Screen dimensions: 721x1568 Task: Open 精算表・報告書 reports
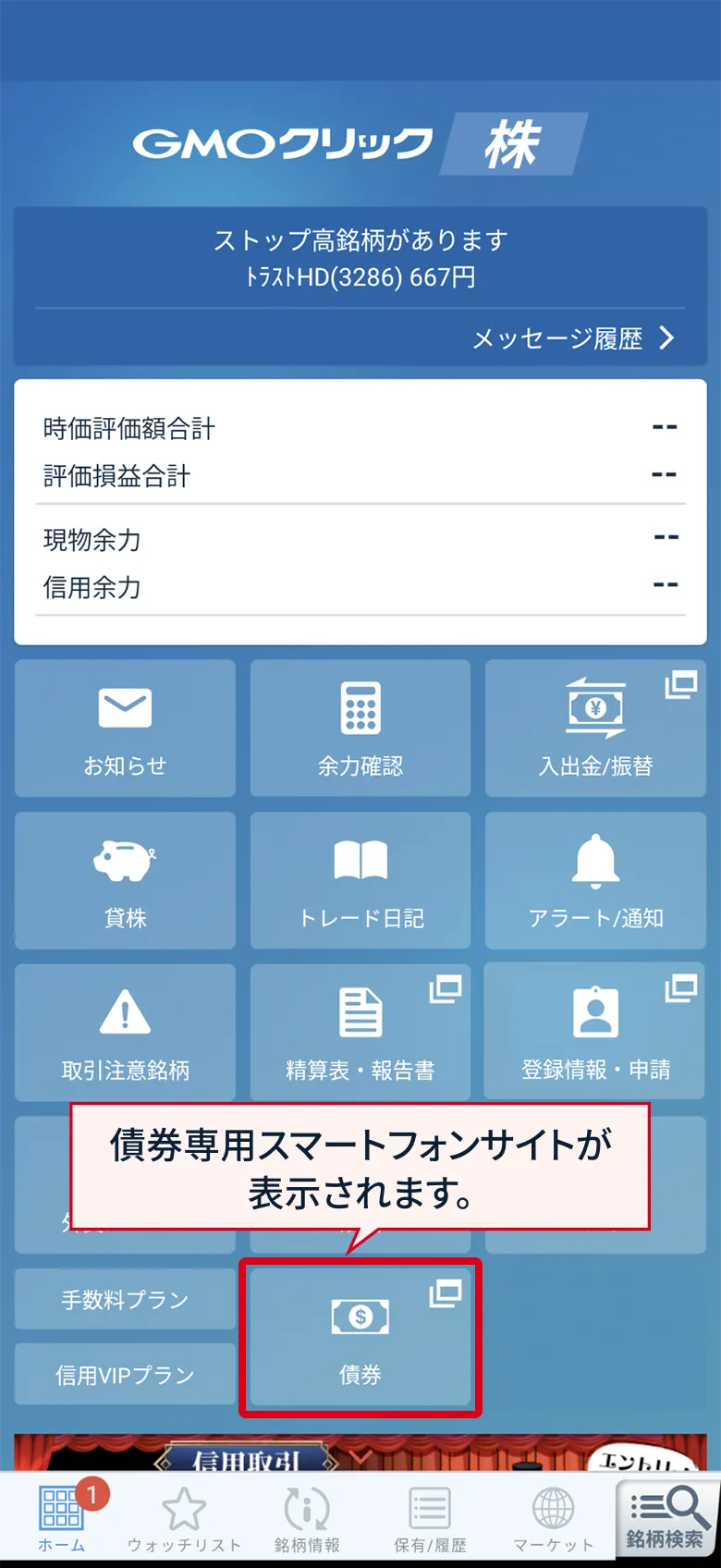click(360, 1033)
